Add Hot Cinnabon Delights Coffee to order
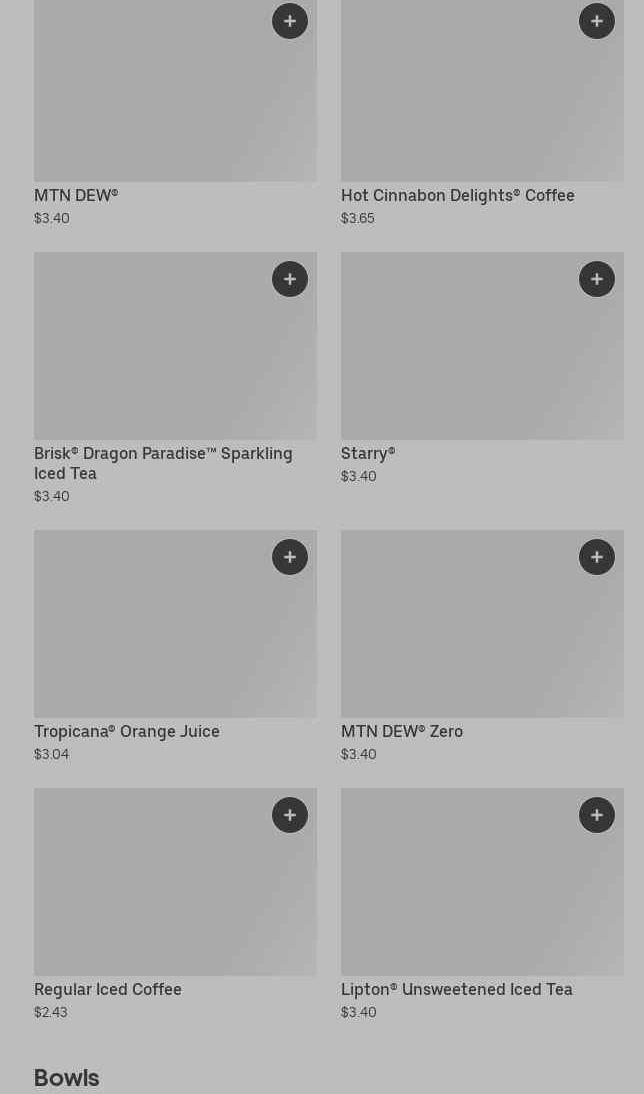The image size is (644, 1094). [x=597, y=21]
